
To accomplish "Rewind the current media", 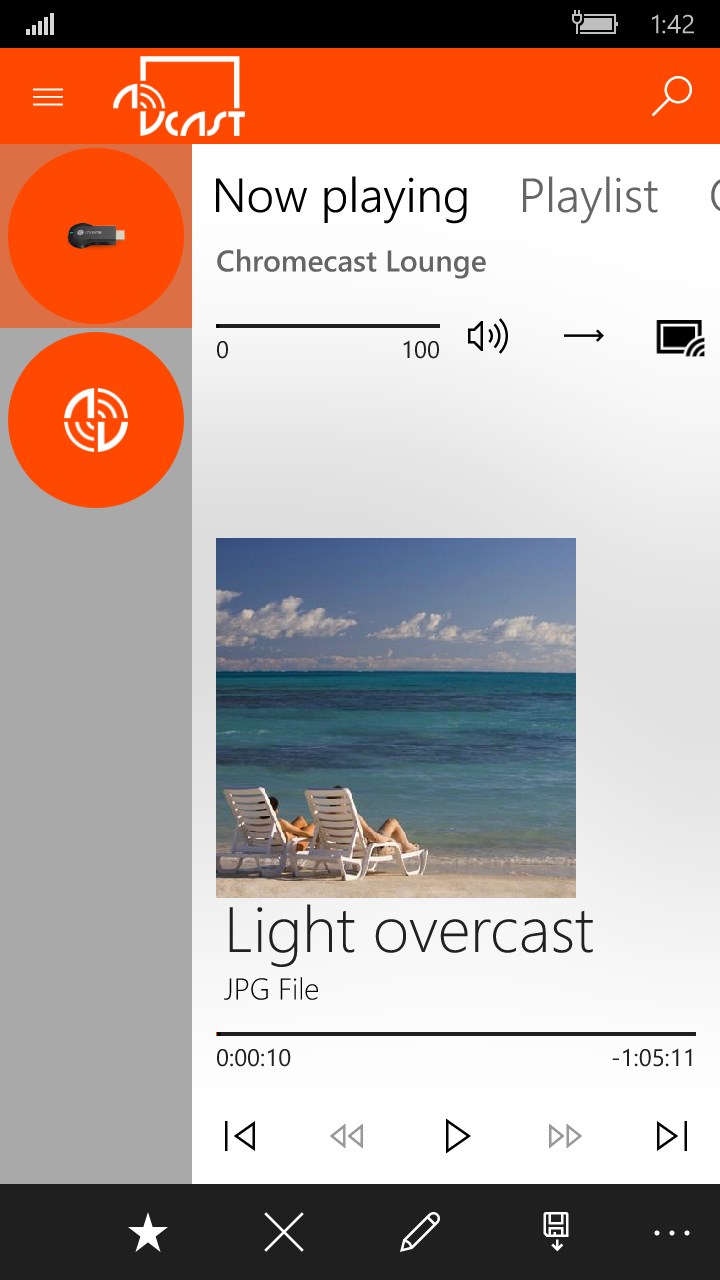I will (347, 1136).
